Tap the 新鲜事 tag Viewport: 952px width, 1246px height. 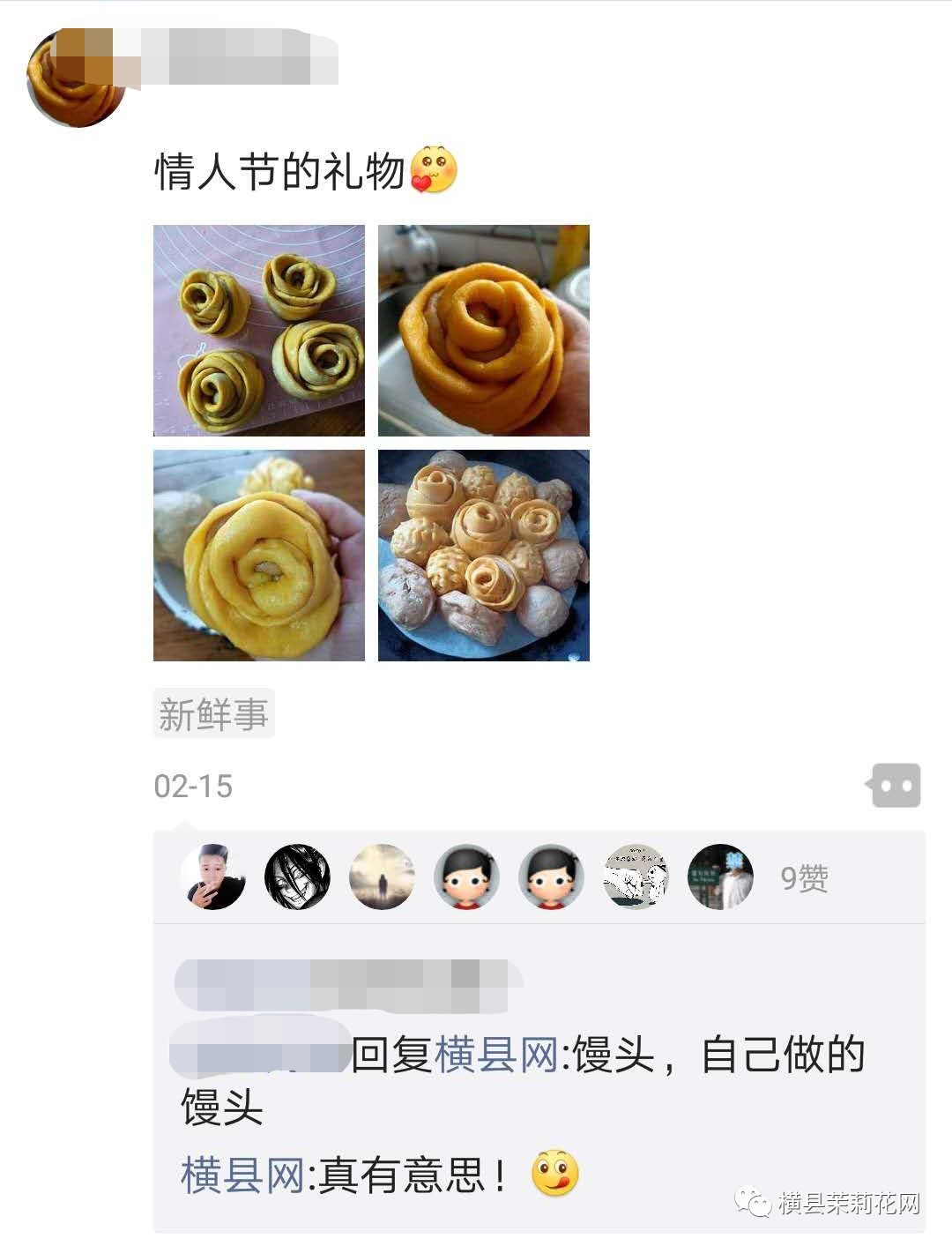[x=213, y=713]
